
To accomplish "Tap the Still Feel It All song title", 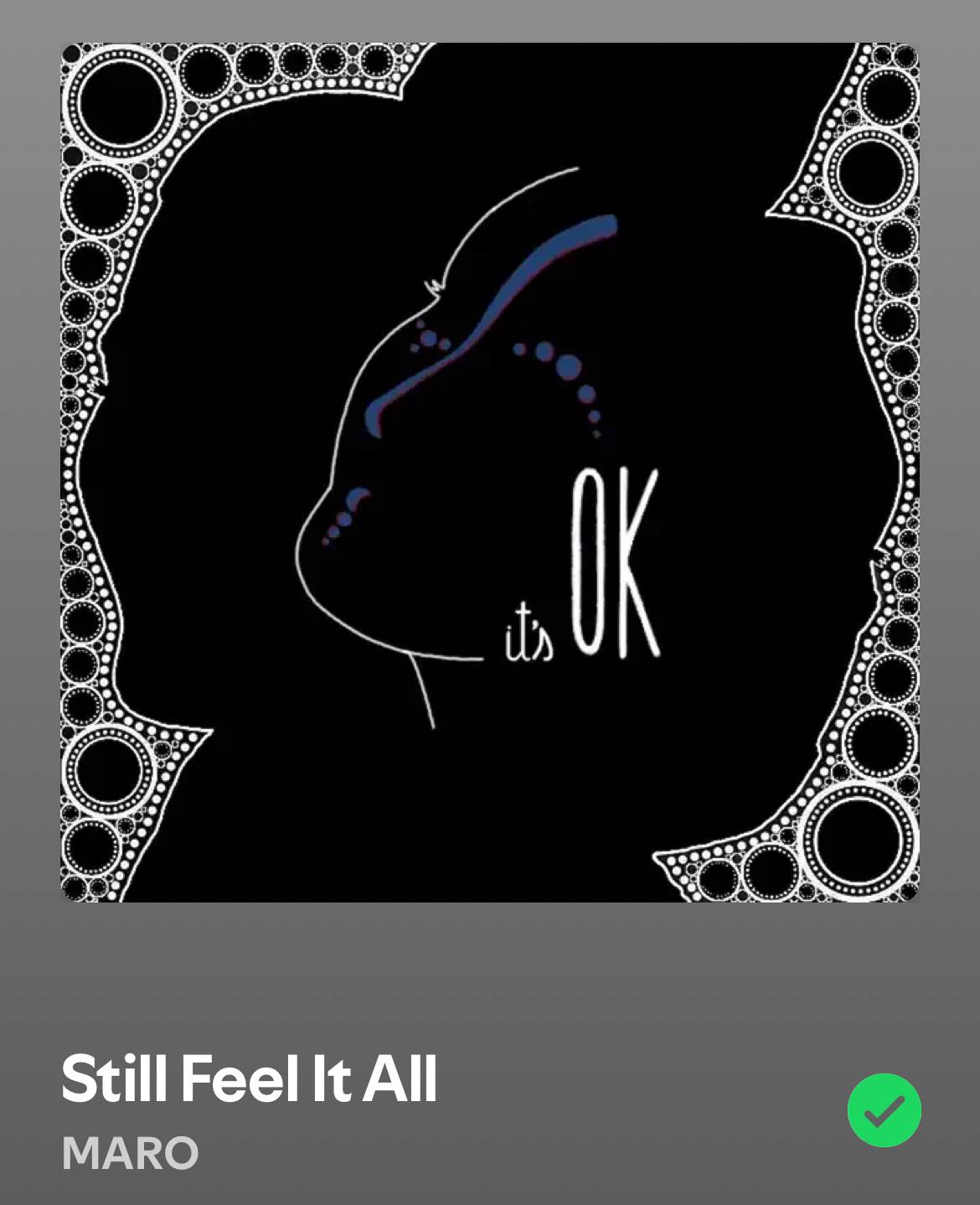I will 250,1078.
